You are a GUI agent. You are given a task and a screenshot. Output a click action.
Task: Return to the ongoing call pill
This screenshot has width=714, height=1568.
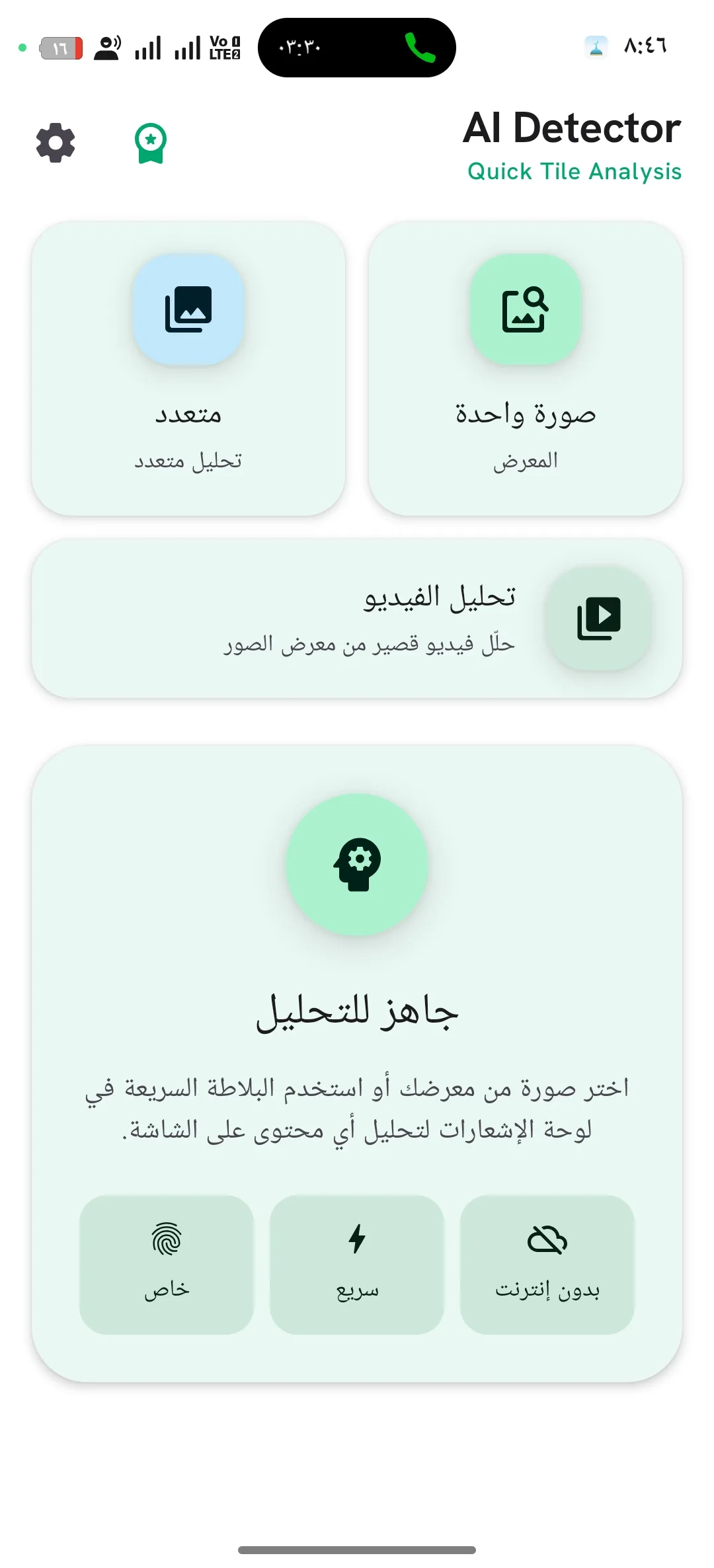(357, 48)
